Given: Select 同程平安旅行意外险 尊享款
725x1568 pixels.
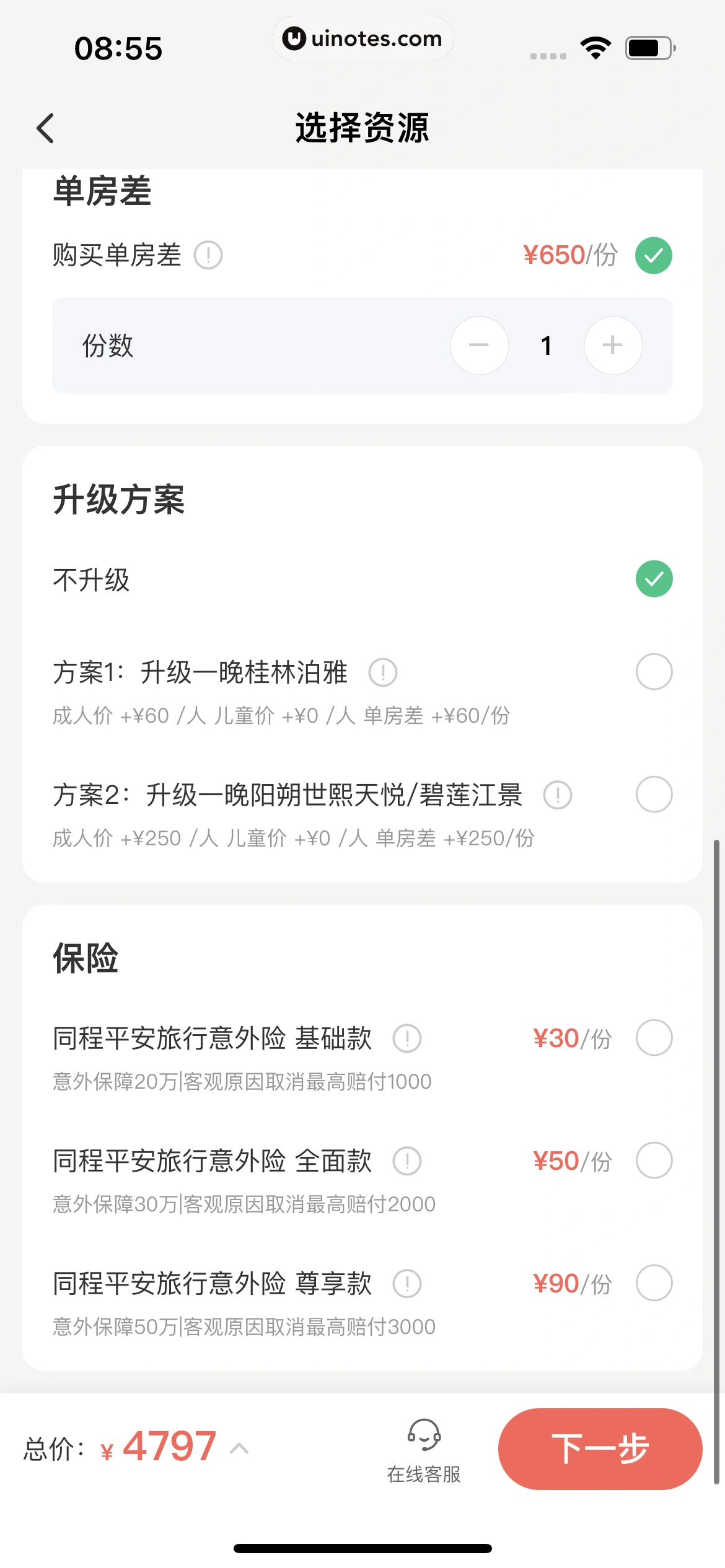Looking at the screenshot, I should click(654, 1283).
